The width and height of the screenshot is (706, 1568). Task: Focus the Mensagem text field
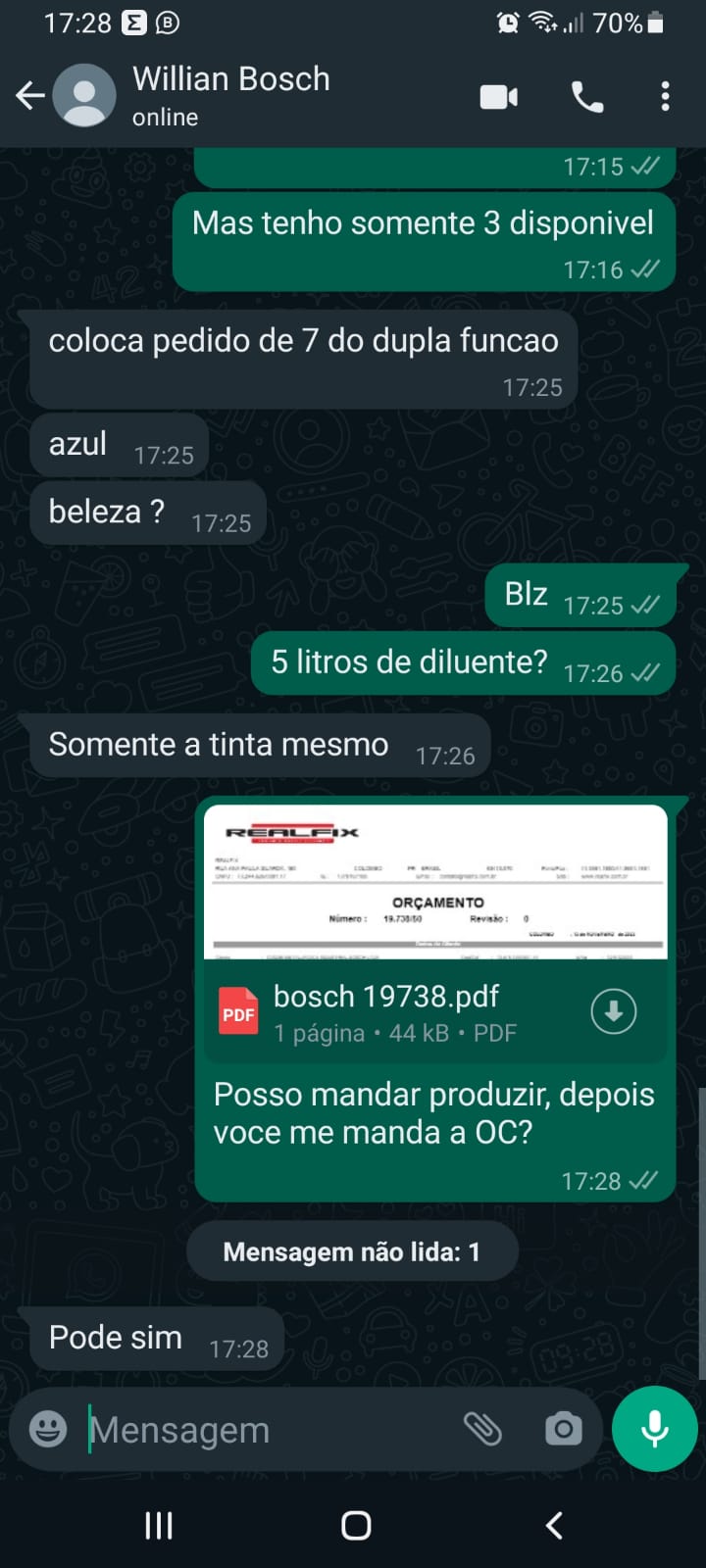(265, 1430)
